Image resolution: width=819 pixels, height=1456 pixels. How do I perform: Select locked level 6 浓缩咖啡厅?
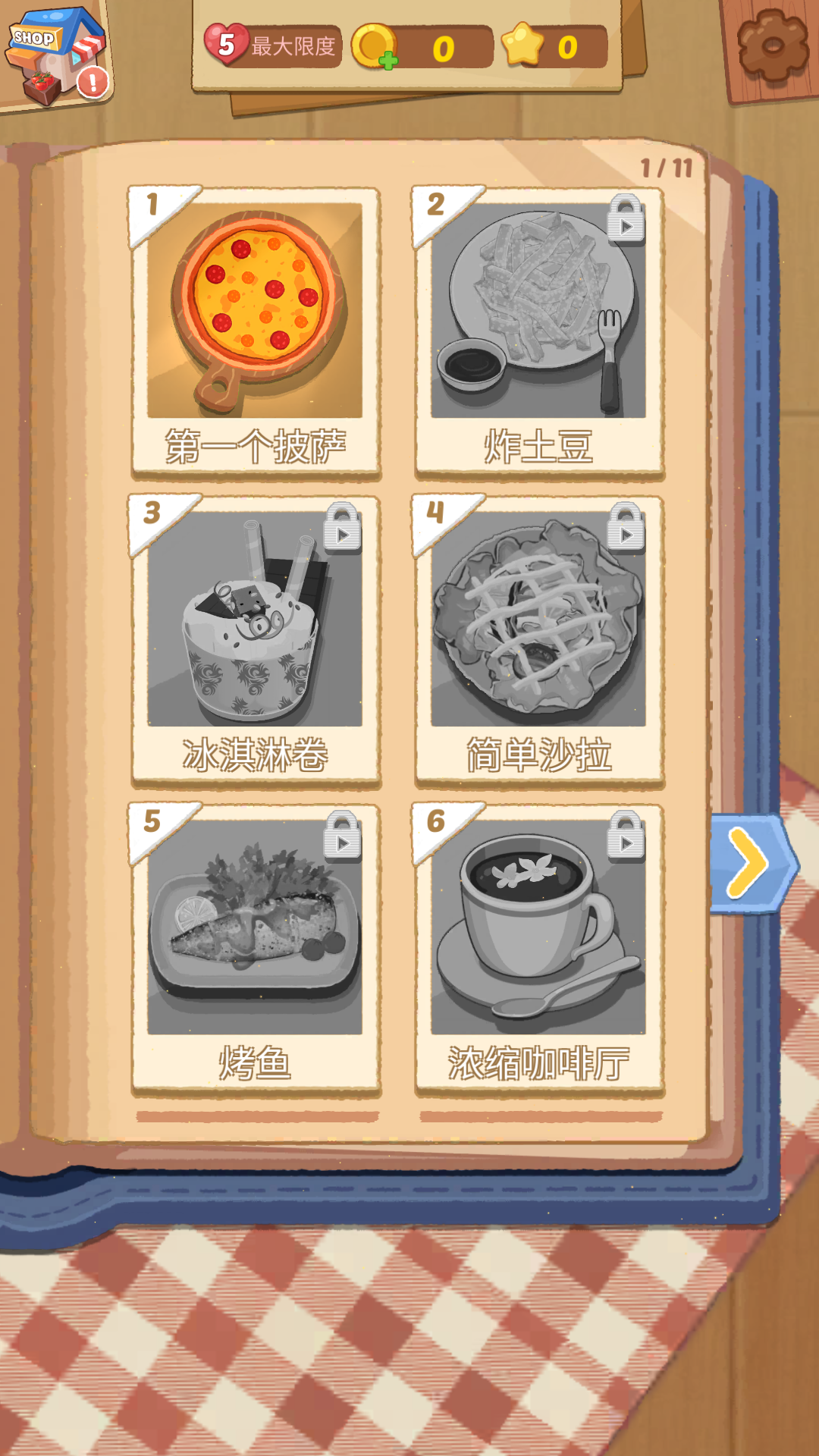[538, 946]
